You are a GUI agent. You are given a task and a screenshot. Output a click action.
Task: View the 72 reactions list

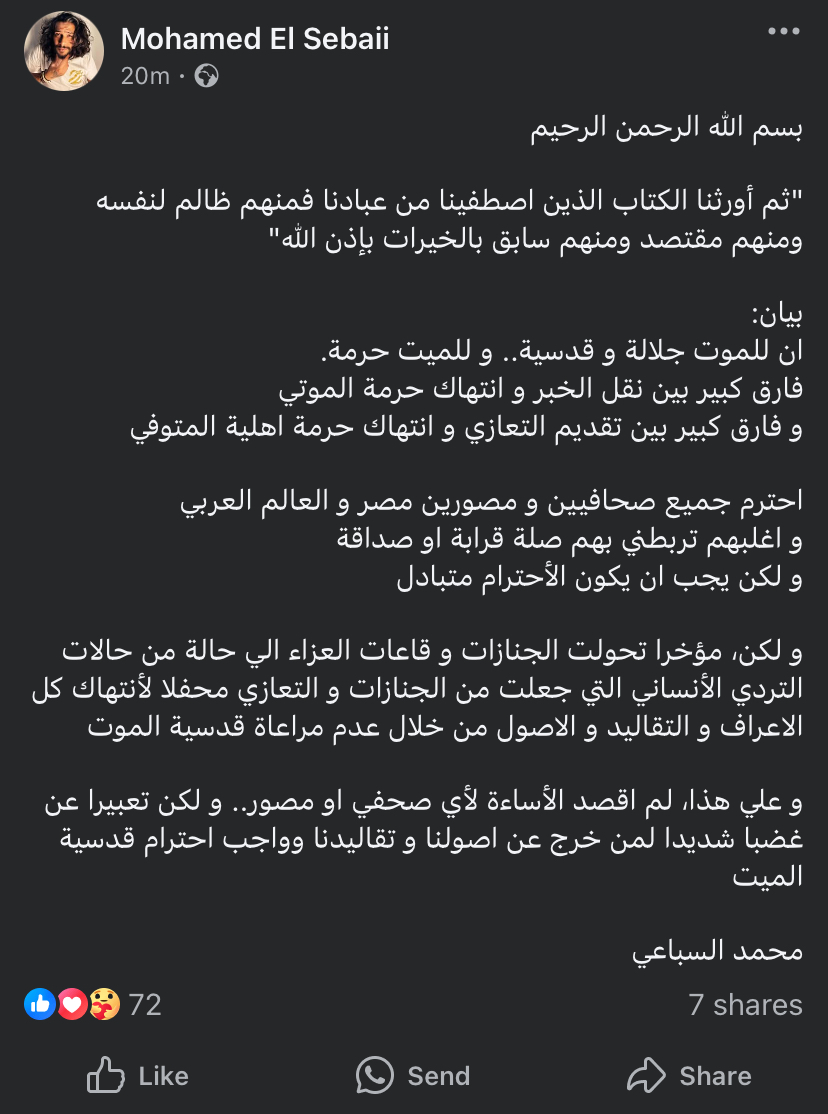(x=93, y=1004)
